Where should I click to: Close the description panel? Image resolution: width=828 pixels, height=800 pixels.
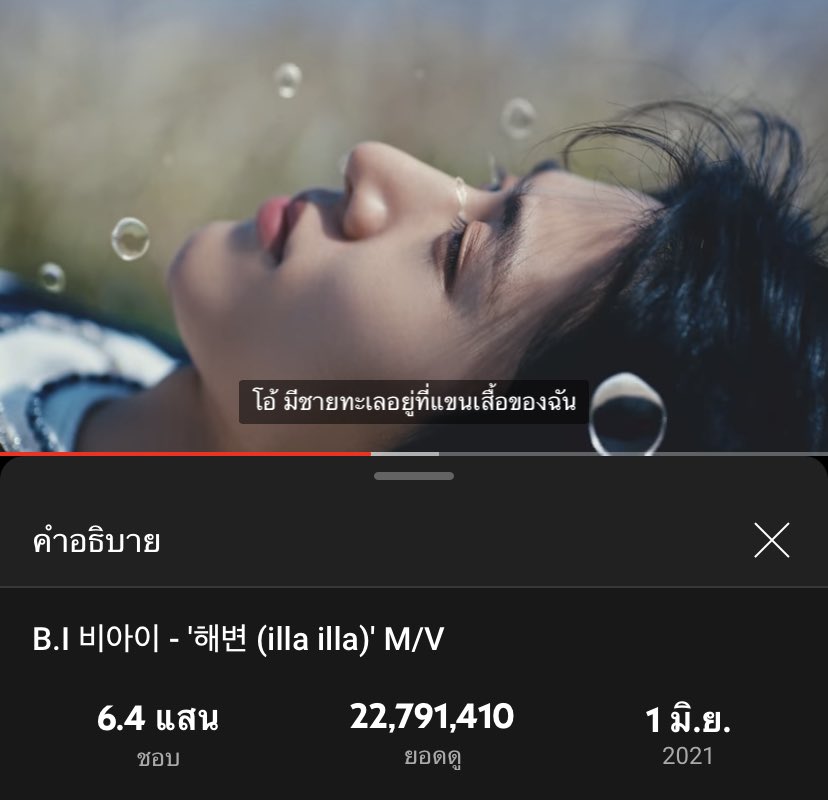pyautogui.click(x=771, y=540)
